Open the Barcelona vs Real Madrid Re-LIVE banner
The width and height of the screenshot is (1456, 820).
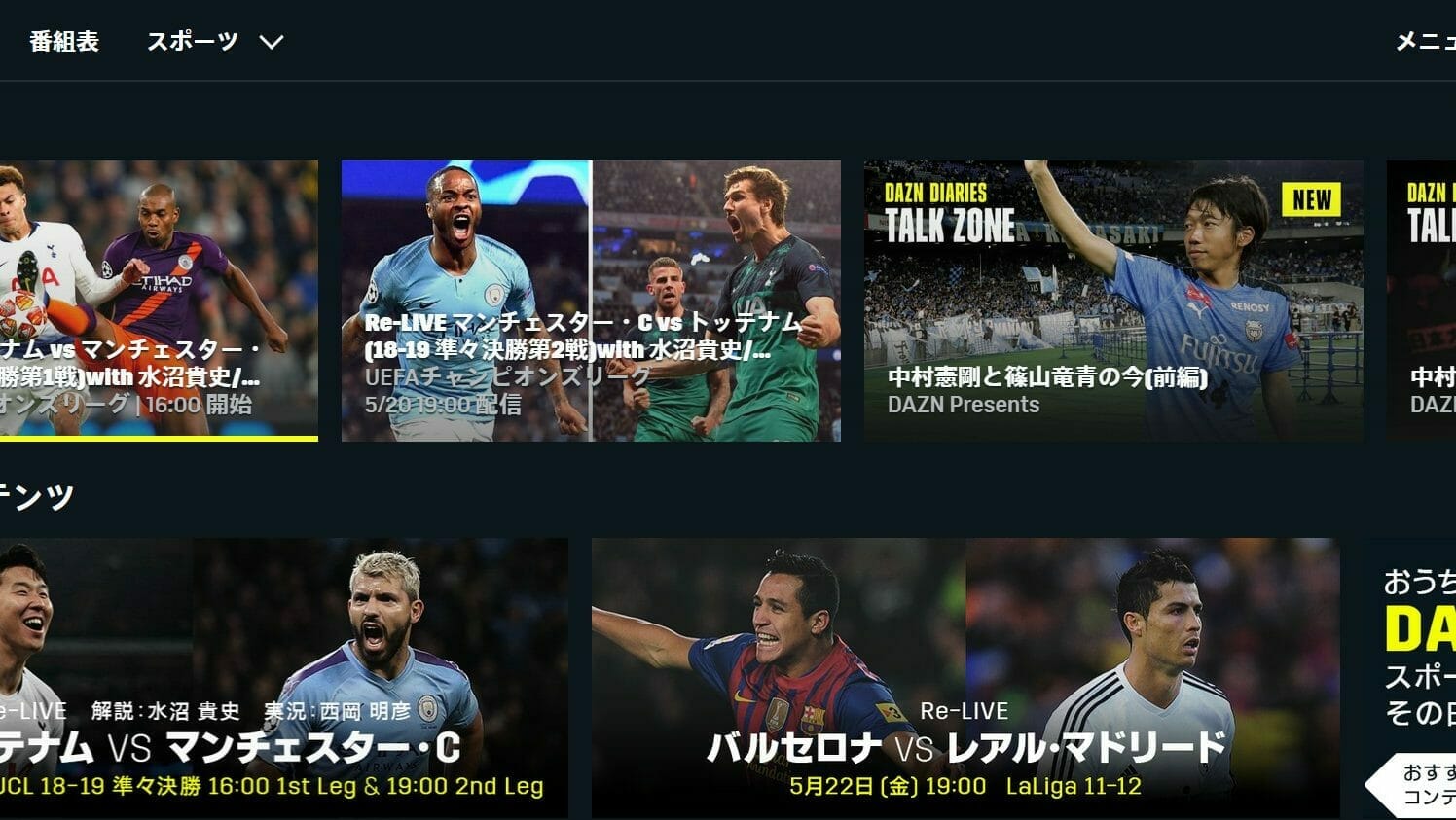[965, 677]
